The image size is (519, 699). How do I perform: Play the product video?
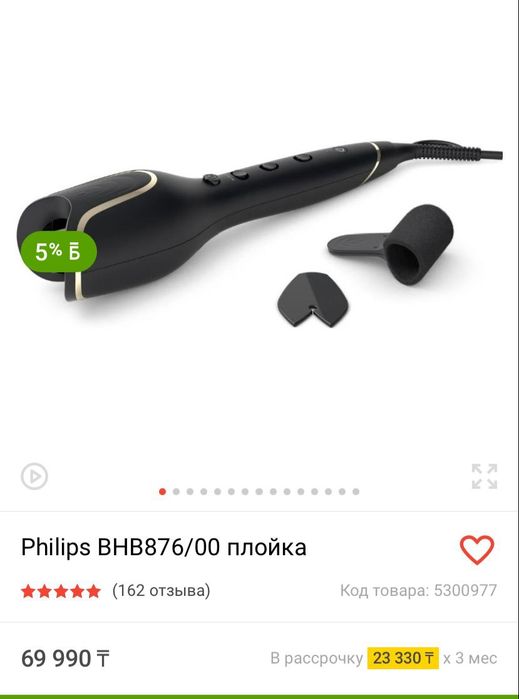pyautogui.click(x=34, y=477)
